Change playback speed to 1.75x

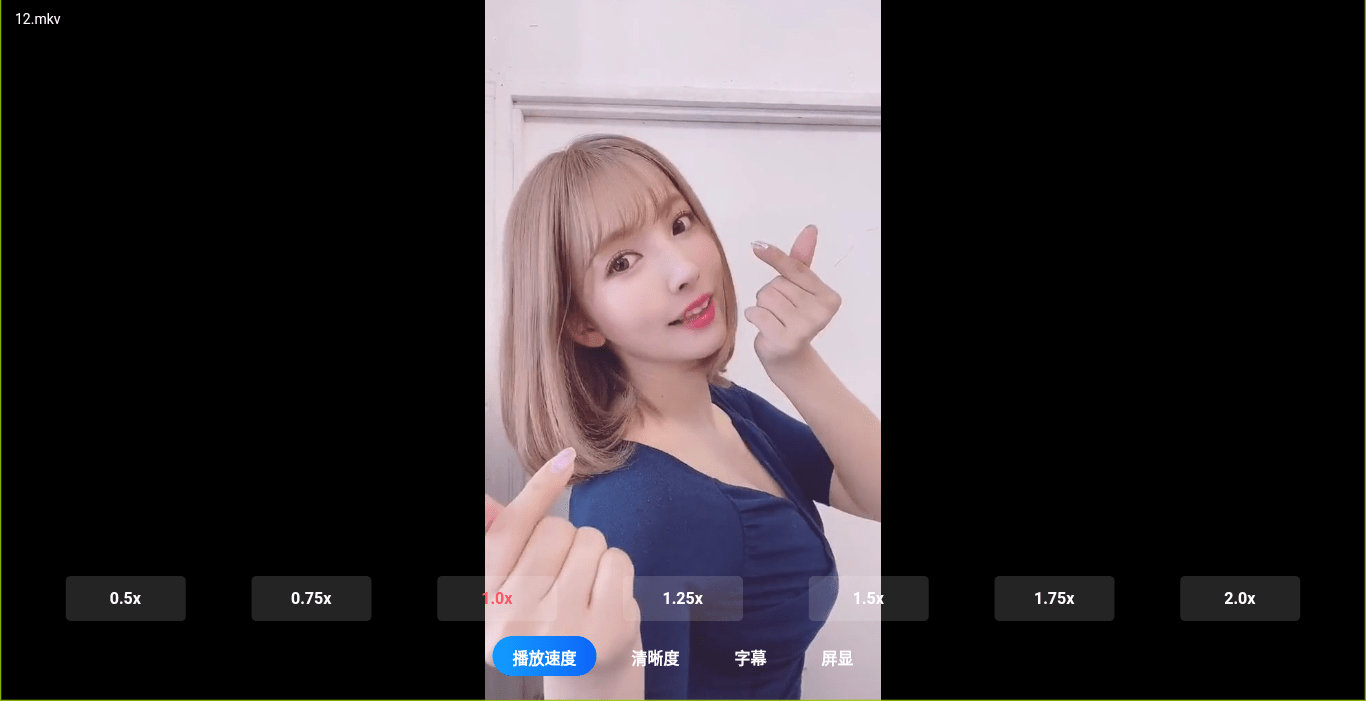[1054, 598]
